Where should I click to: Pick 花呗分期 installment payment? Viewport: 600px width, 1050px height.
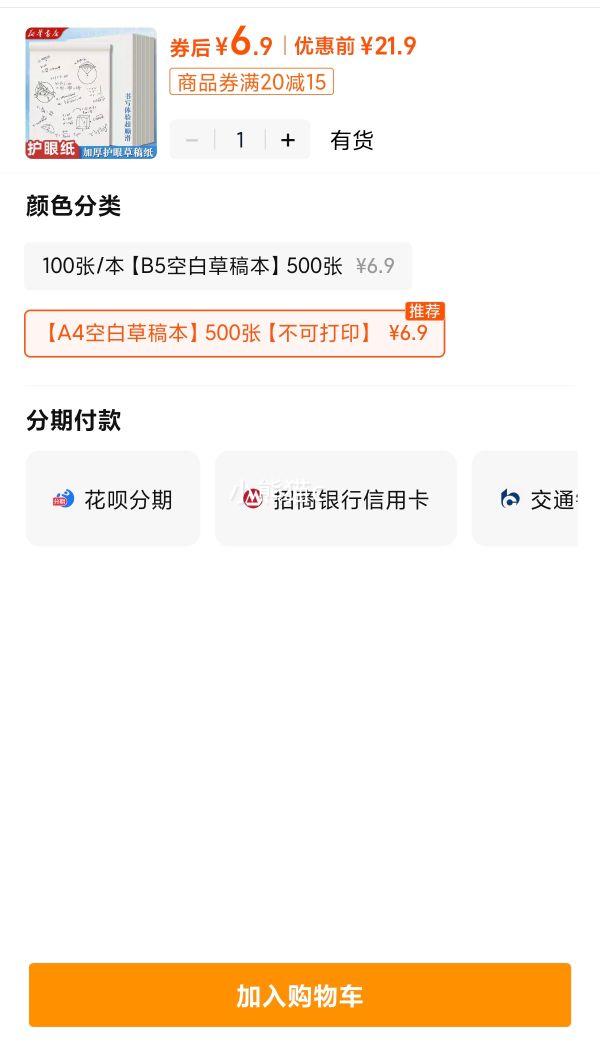[x=113, y=499]
